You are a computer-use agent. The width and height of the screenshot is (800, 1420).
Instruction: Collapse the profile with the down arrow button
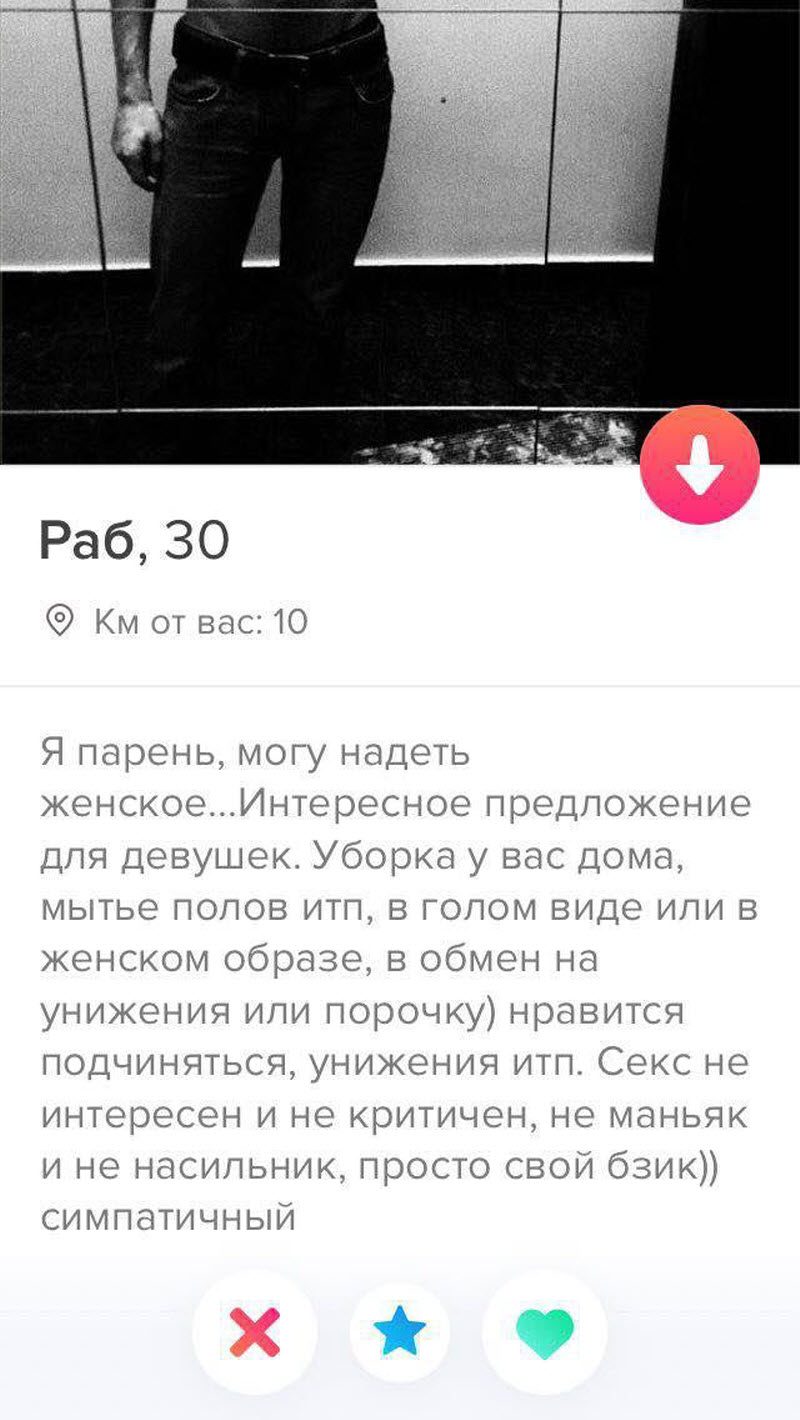coord(699,466)
